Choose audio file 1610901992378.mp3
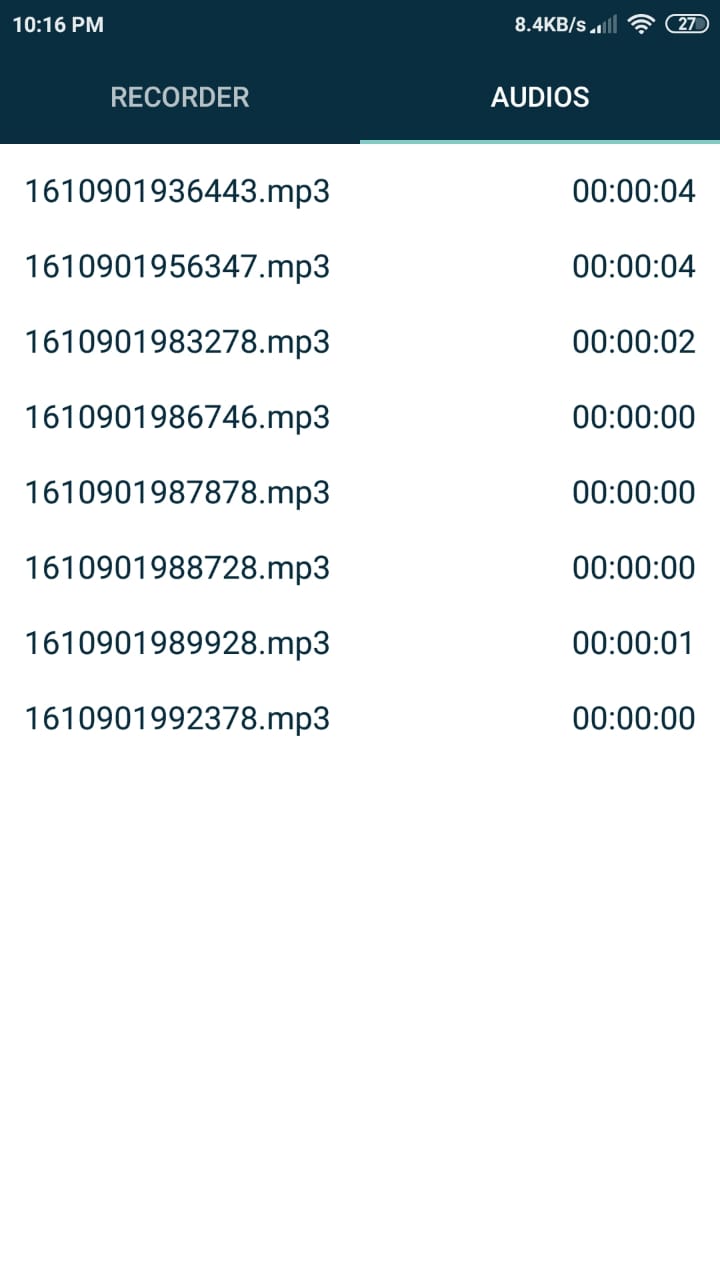720x1280 pixels. 177,719
